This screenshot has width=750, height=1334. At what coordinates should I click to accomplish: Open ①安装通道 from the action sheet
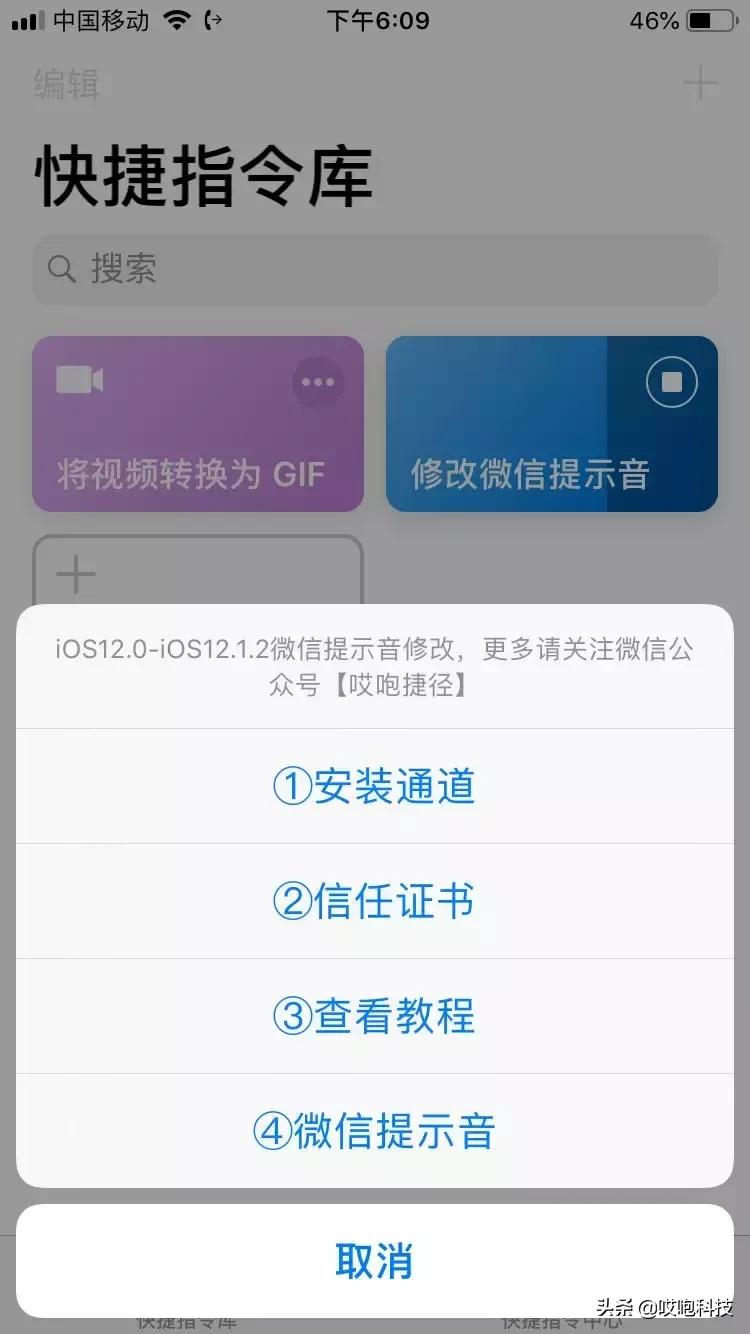point(374,786)
